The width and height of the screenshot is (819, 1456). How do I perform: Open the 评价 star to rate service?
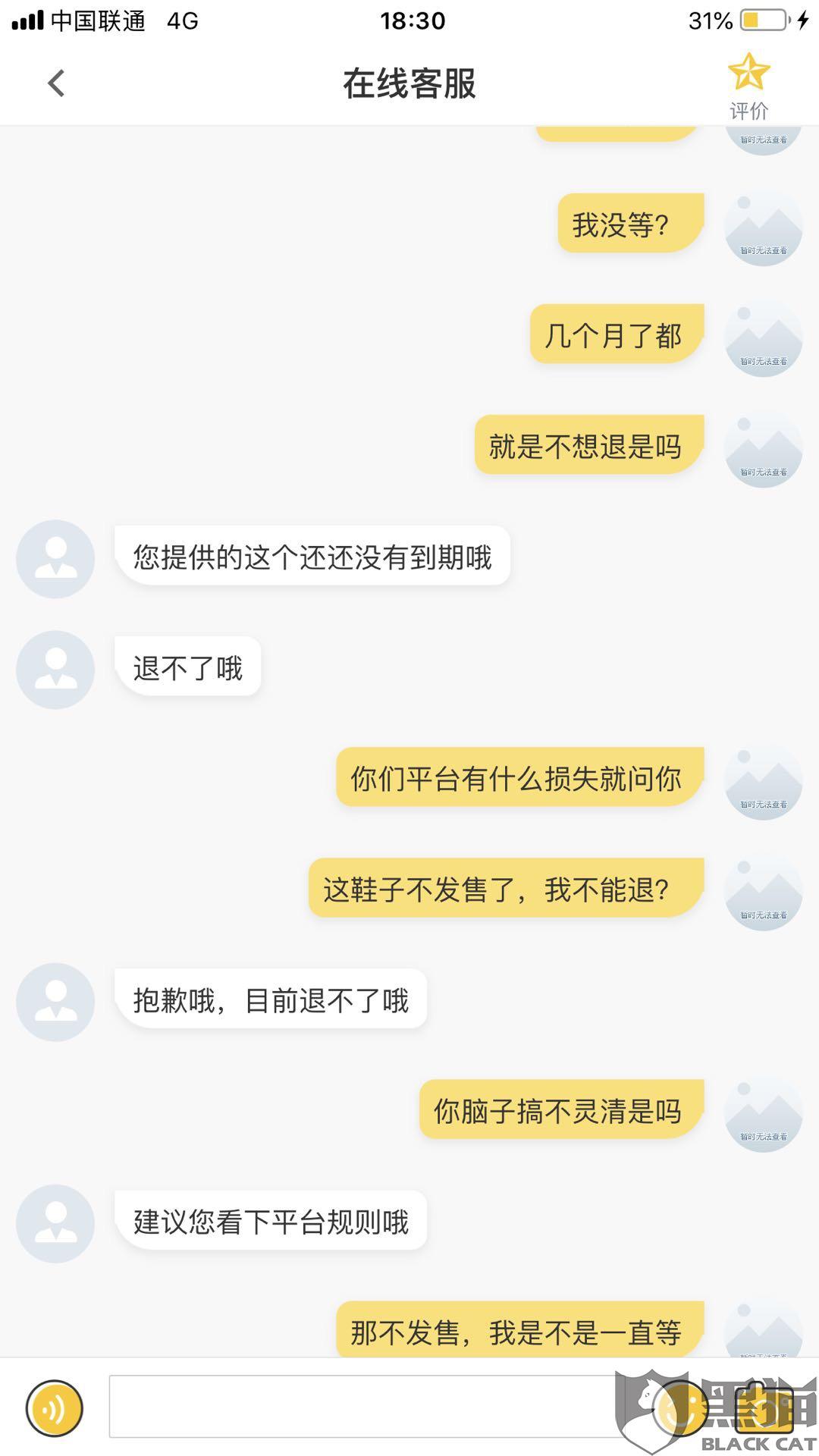click(x=748, y=86)
